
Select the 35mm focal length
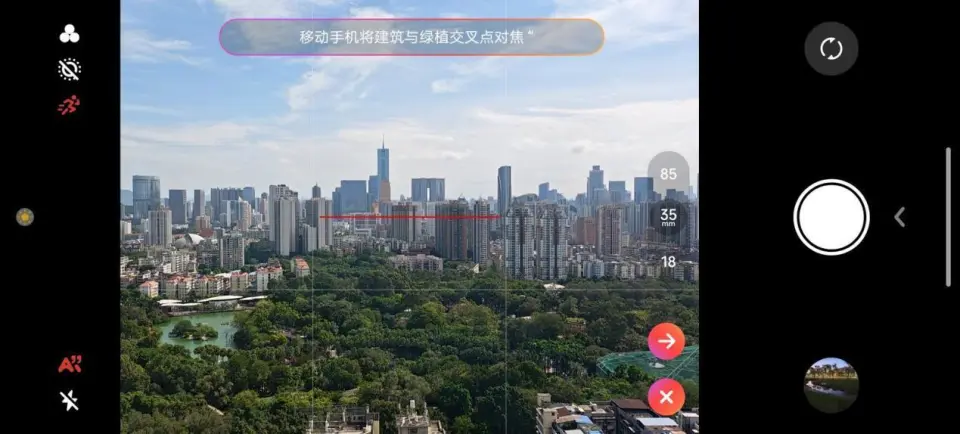tap(668, 216)
